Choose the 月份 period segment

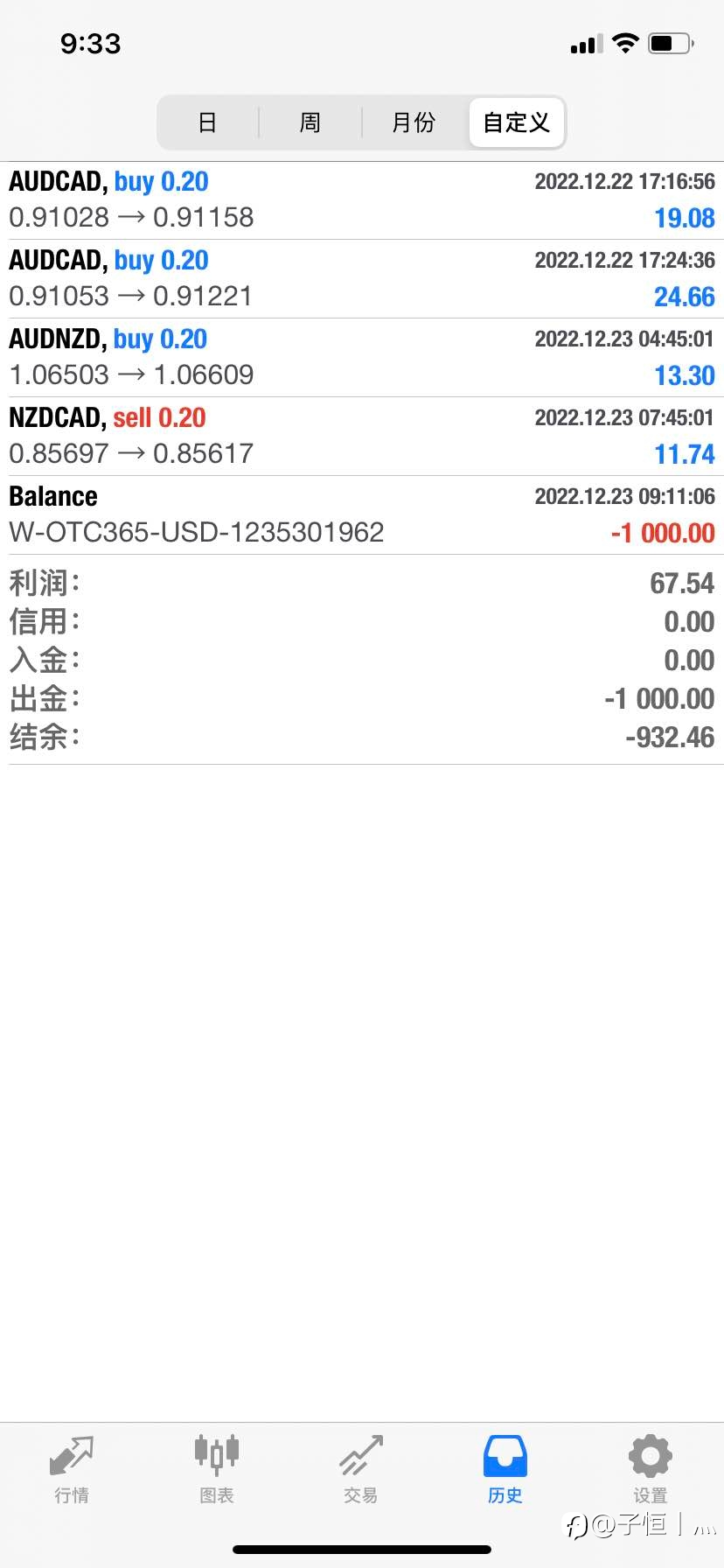(x=414, y=122)
